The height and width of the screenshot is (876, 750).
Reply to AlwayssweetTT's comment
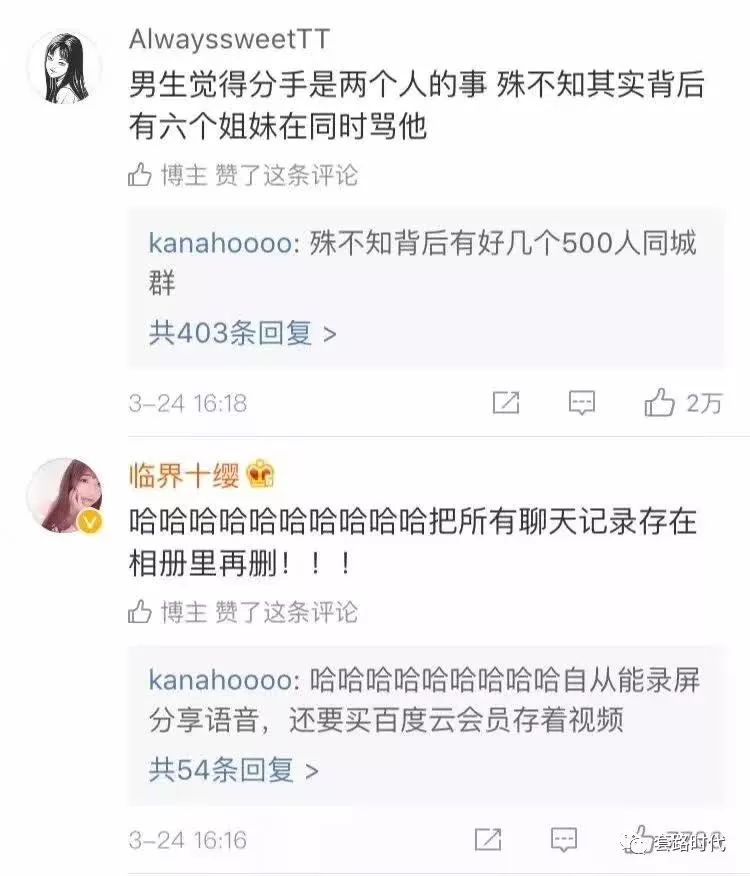click(x=582, y=403)
